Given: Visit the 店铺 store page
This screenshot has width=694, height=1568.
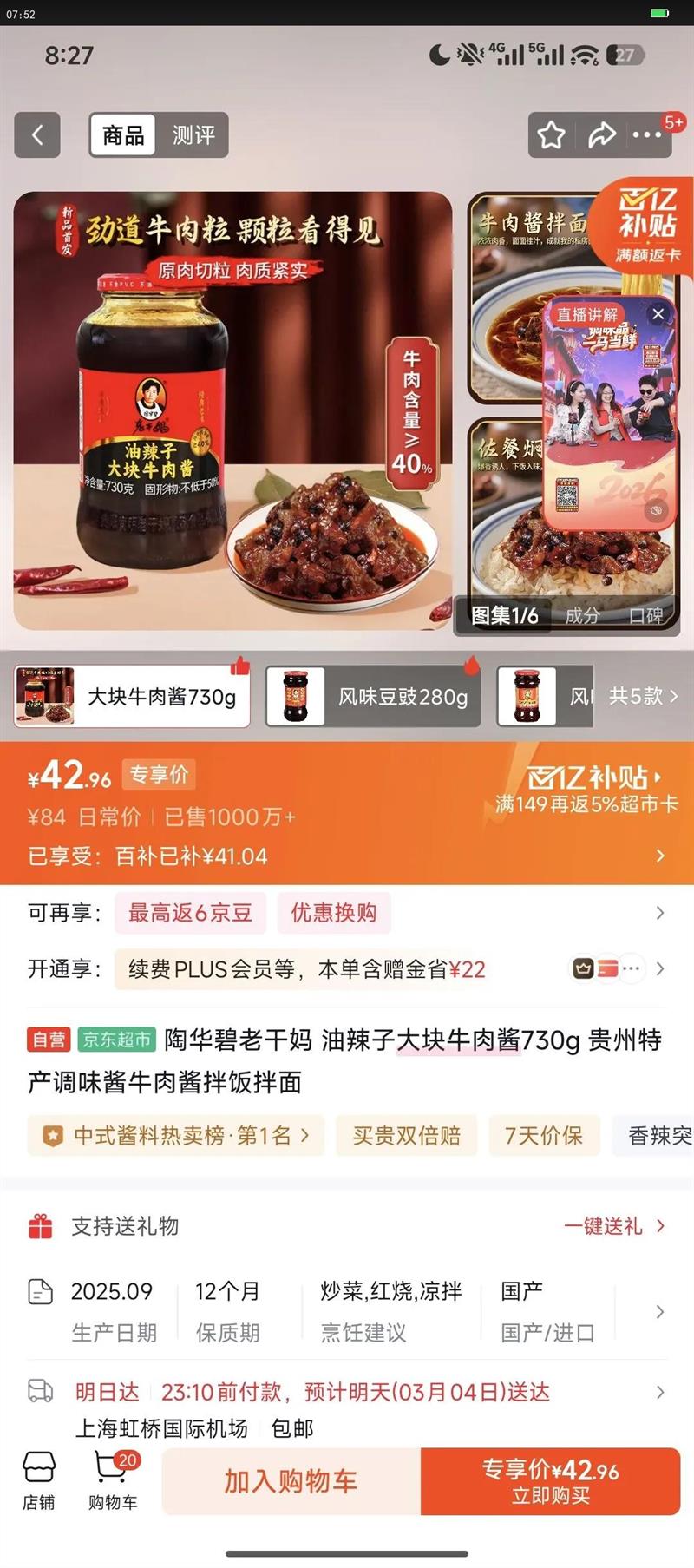Looking at the screenshot, I should [38, 1481].
